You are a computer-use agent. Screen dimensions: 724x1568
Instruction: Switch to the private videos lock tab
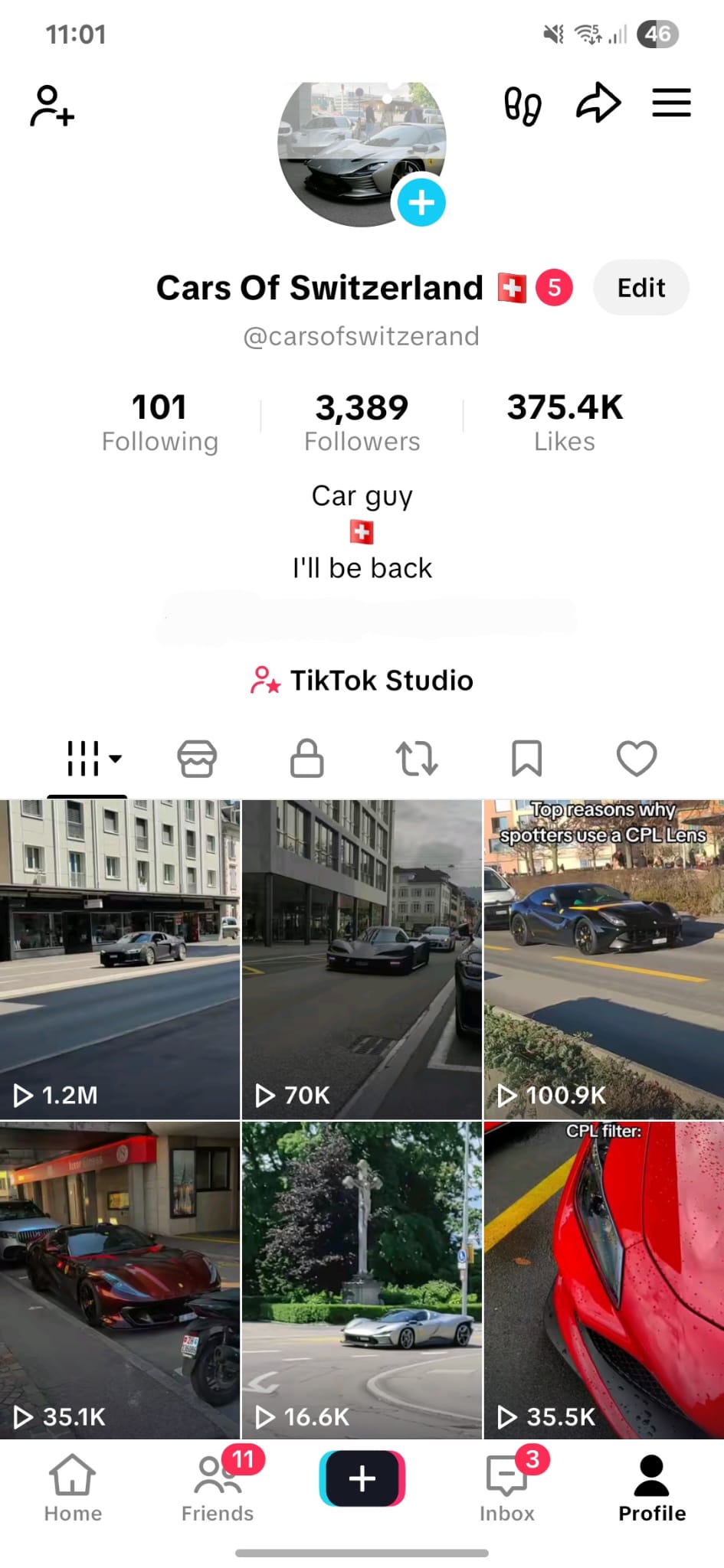pos(306,759)
